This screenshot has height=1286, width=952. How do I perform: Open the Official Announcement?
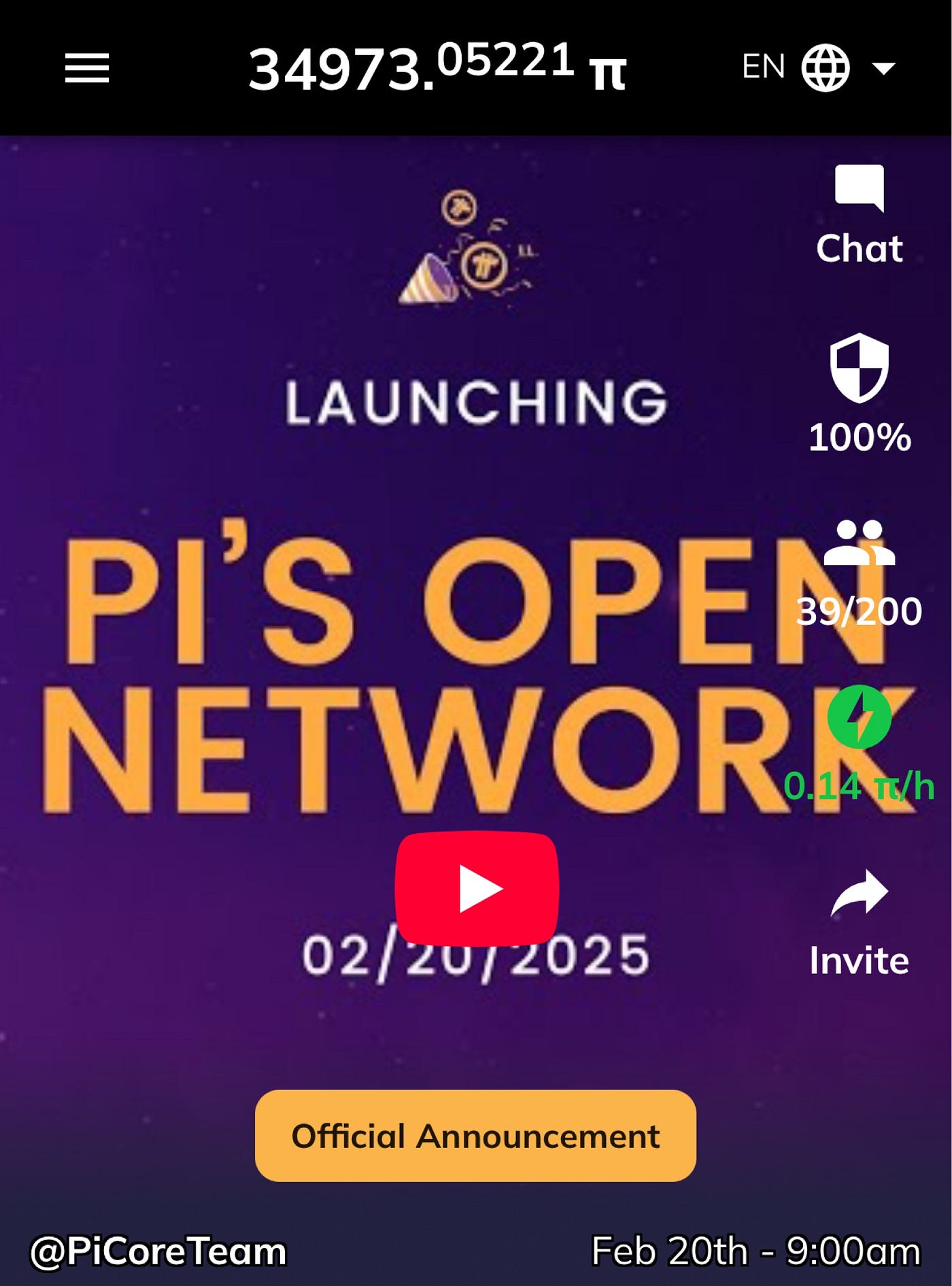[475, 1136]
